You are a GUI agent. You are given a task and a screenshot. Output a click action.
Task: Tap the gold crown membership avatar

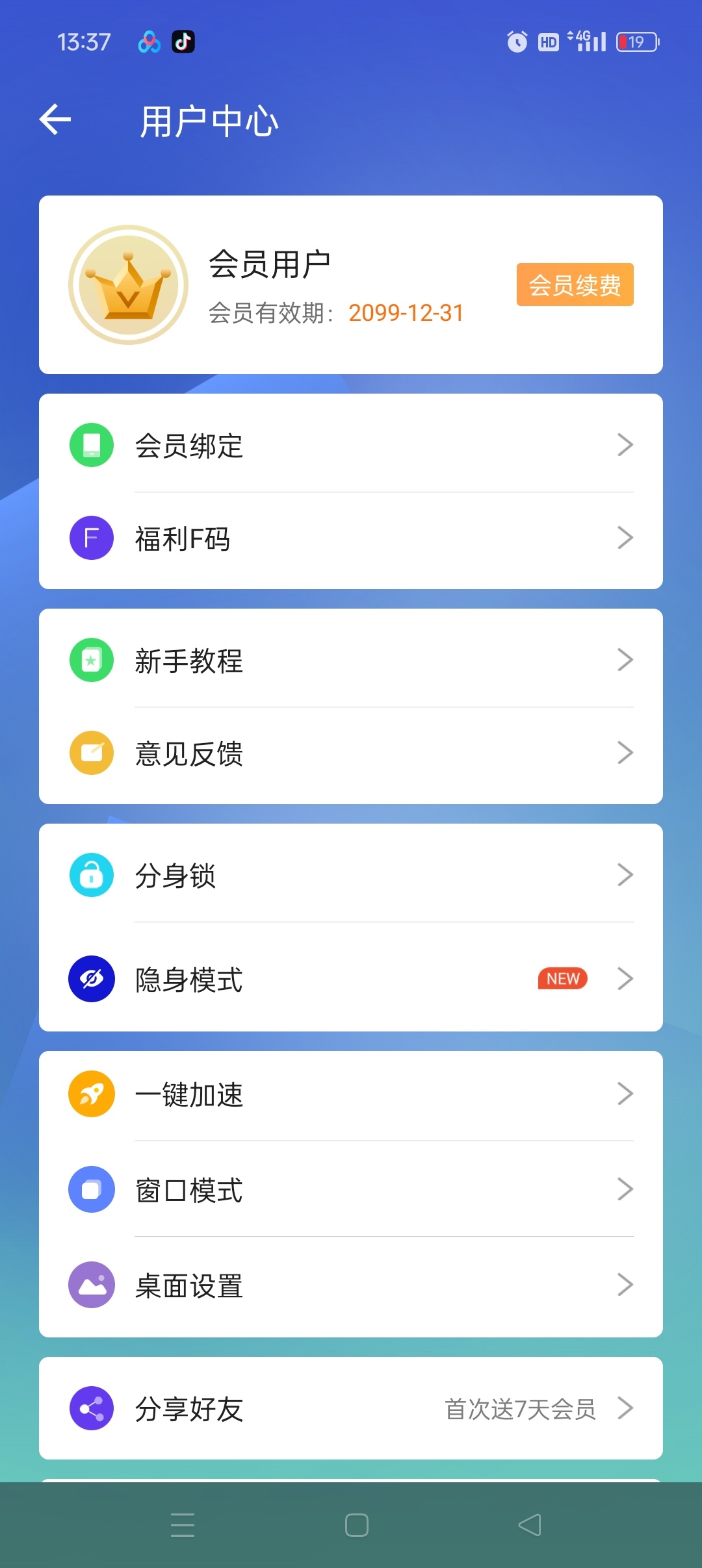[x=128, y=285]
